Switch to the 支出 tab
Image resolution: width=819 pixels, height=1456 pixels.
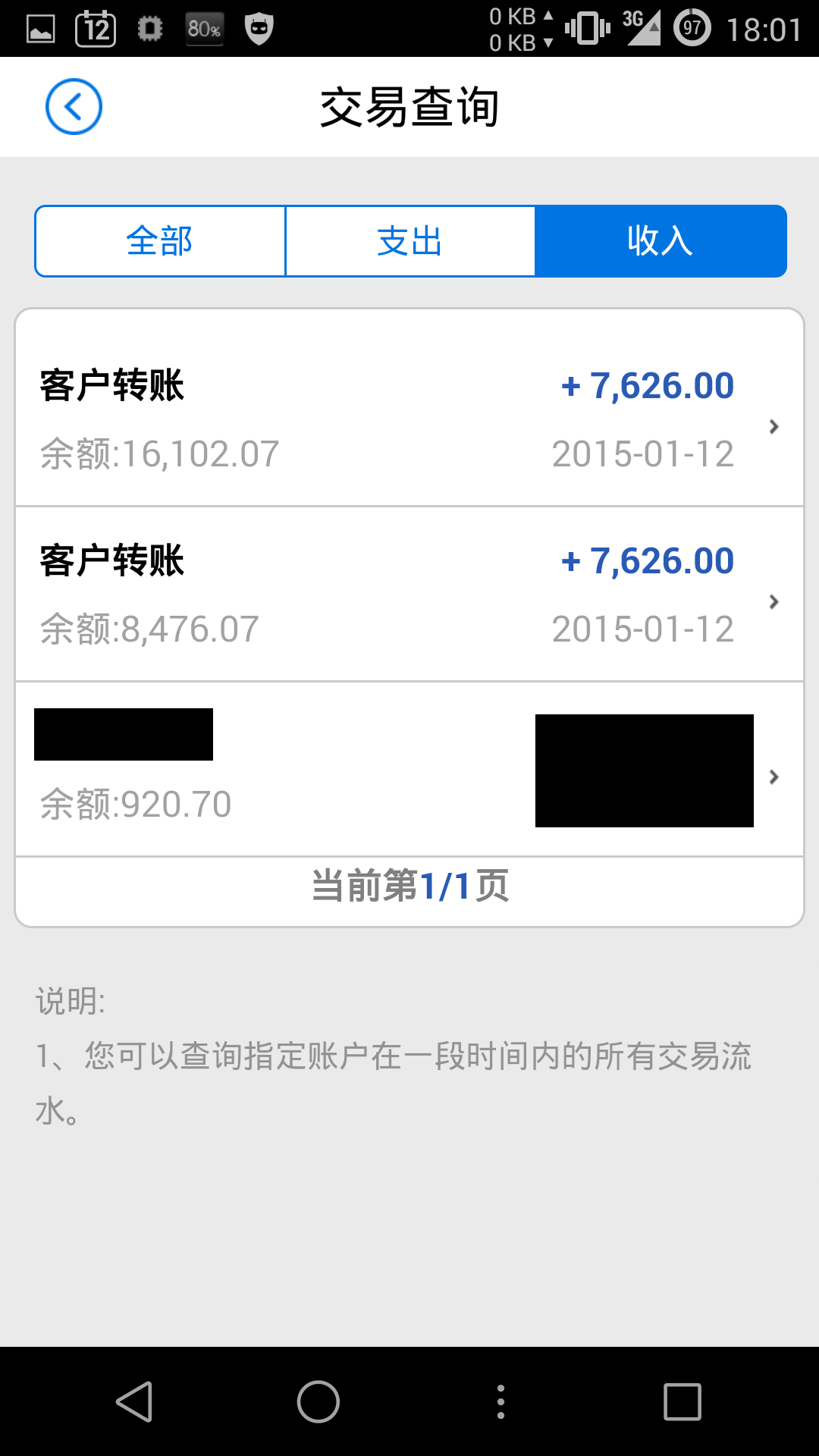click(410, 241)
